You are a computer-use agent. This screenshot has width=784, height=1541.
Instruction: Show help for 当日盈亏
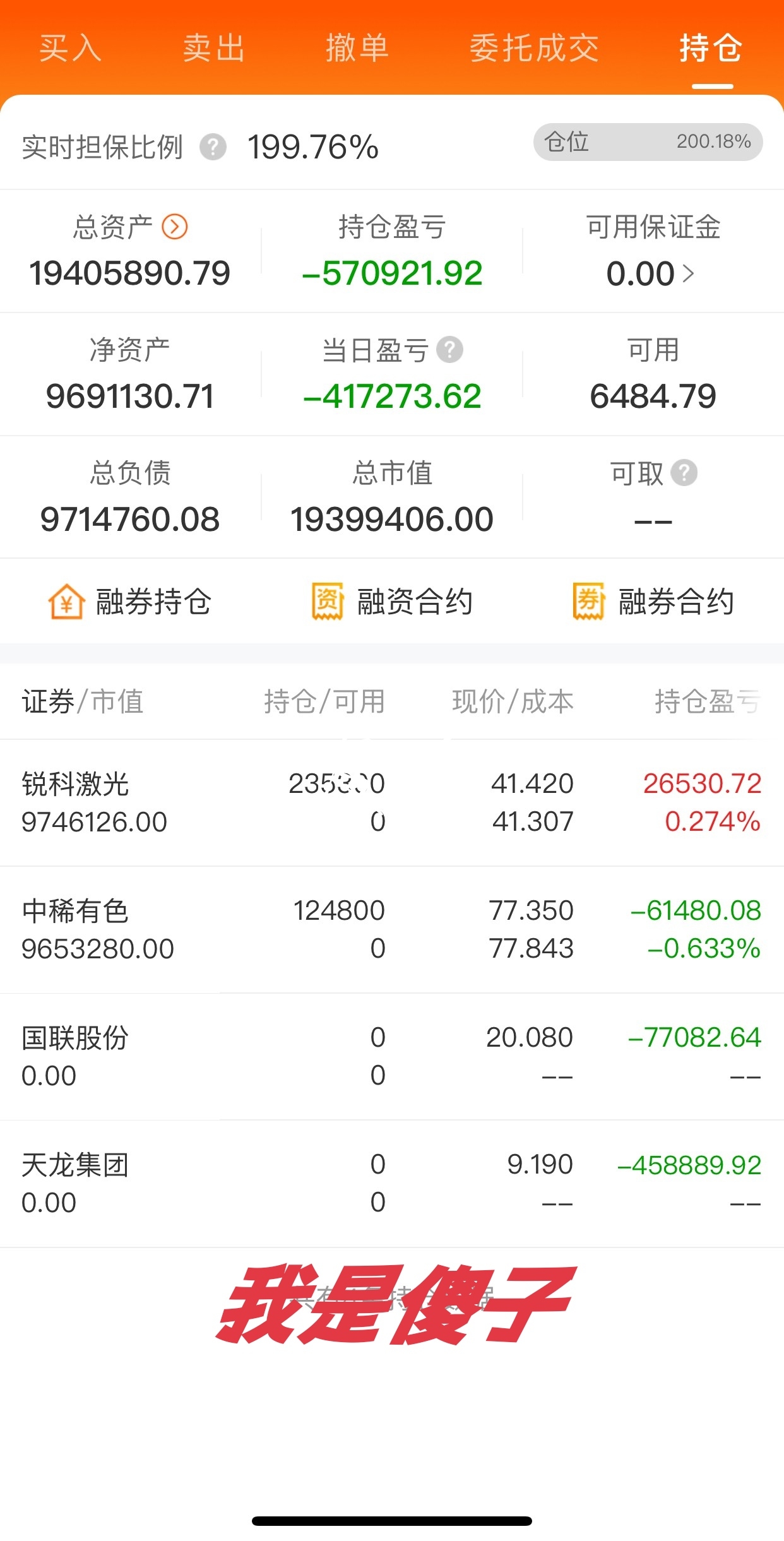tap(450, 350)
